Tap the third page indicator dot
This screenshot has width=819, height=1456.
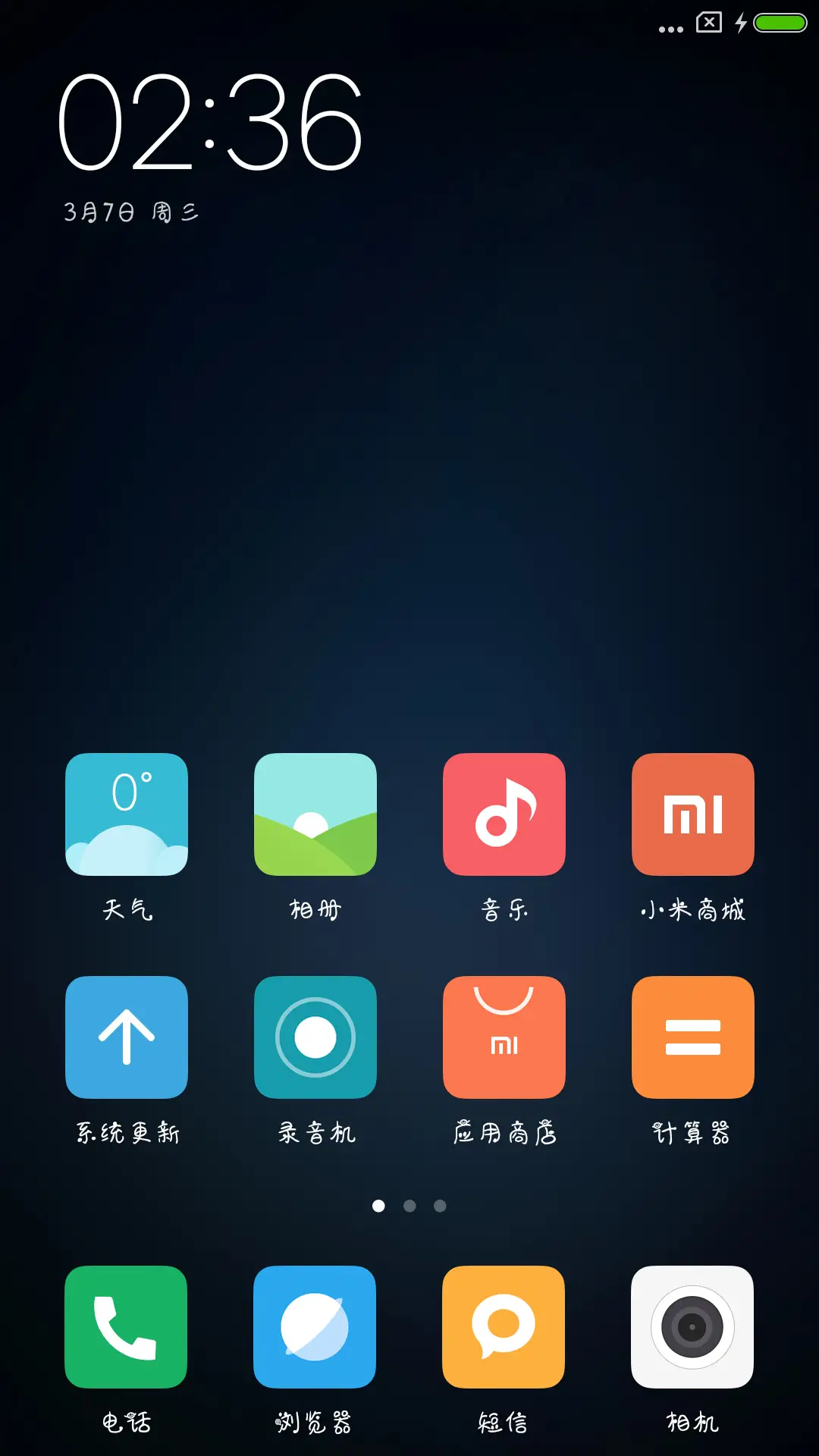click(441, 1205)
